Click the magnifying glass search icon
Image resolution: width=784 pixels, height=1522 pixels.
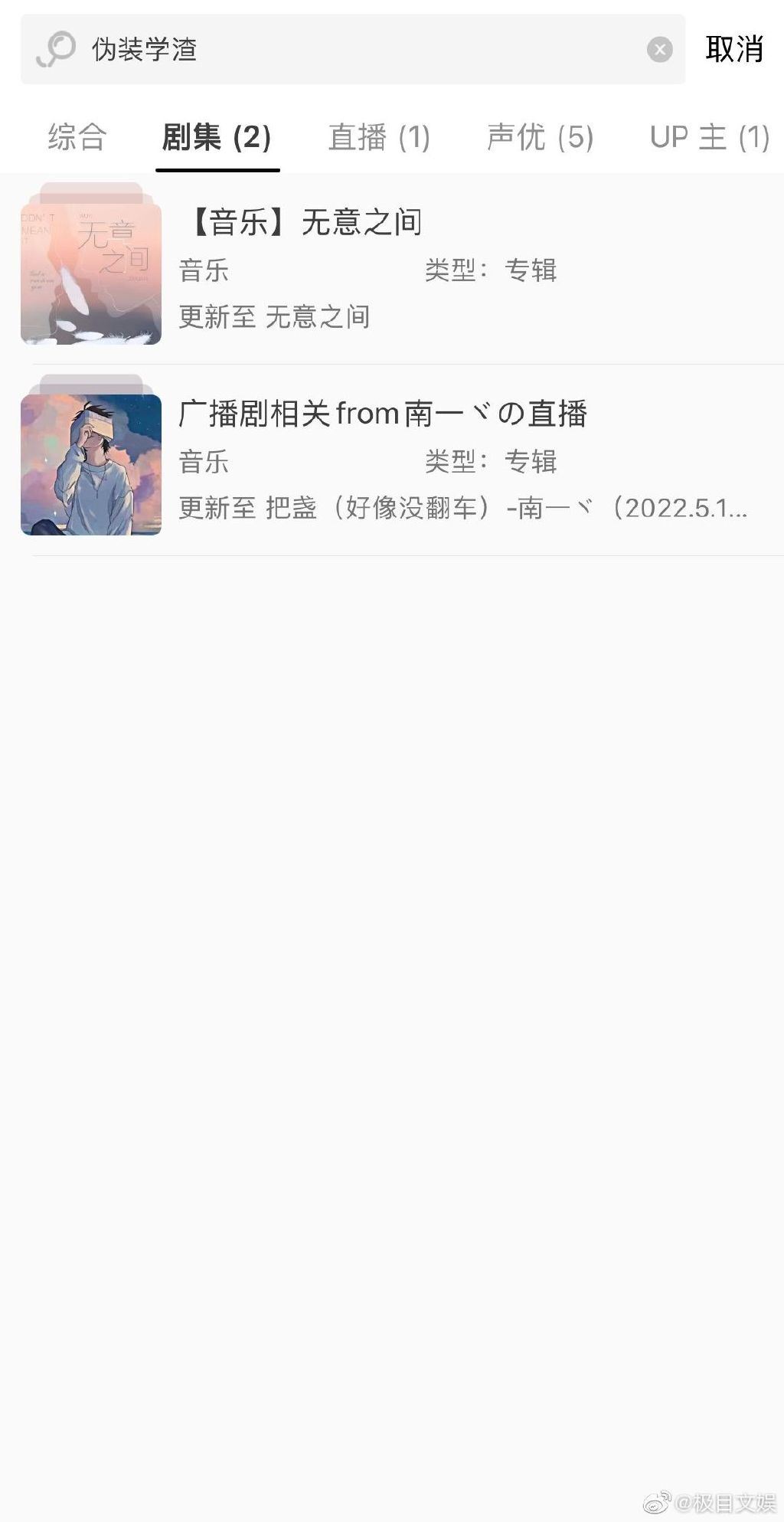[x=54, y=49]
